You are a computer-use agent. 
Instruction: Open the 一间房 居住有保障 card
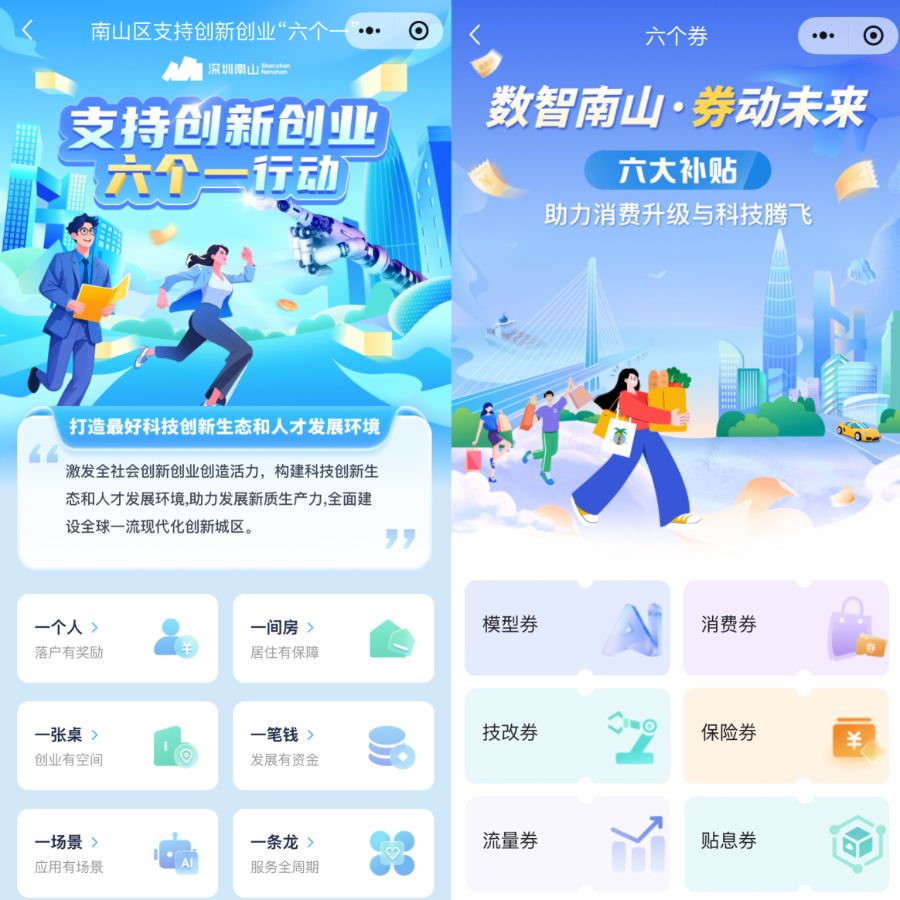[333, 638]
